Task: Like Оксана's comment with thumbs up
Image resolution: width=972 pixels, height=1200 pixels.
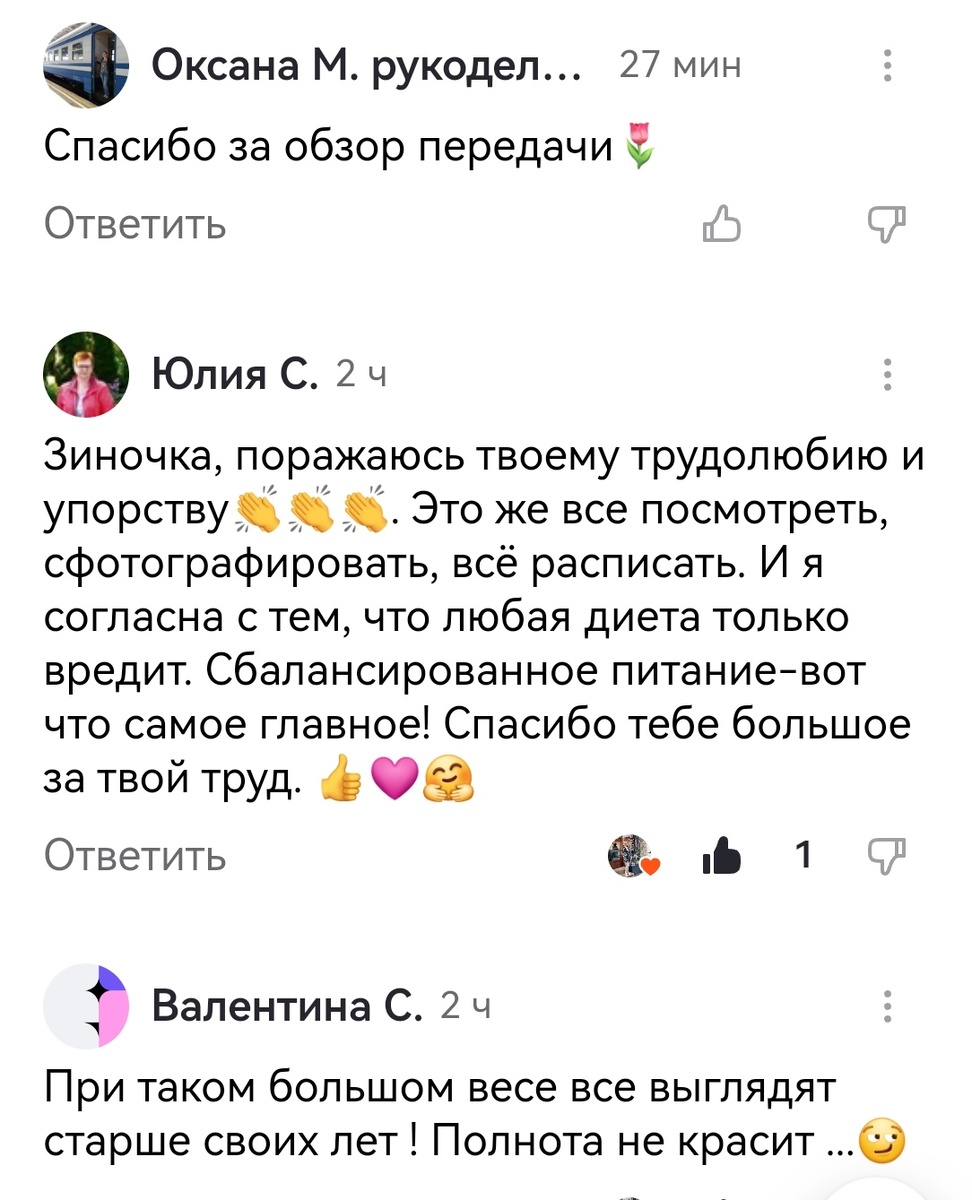Action: (x=722, y=225)
